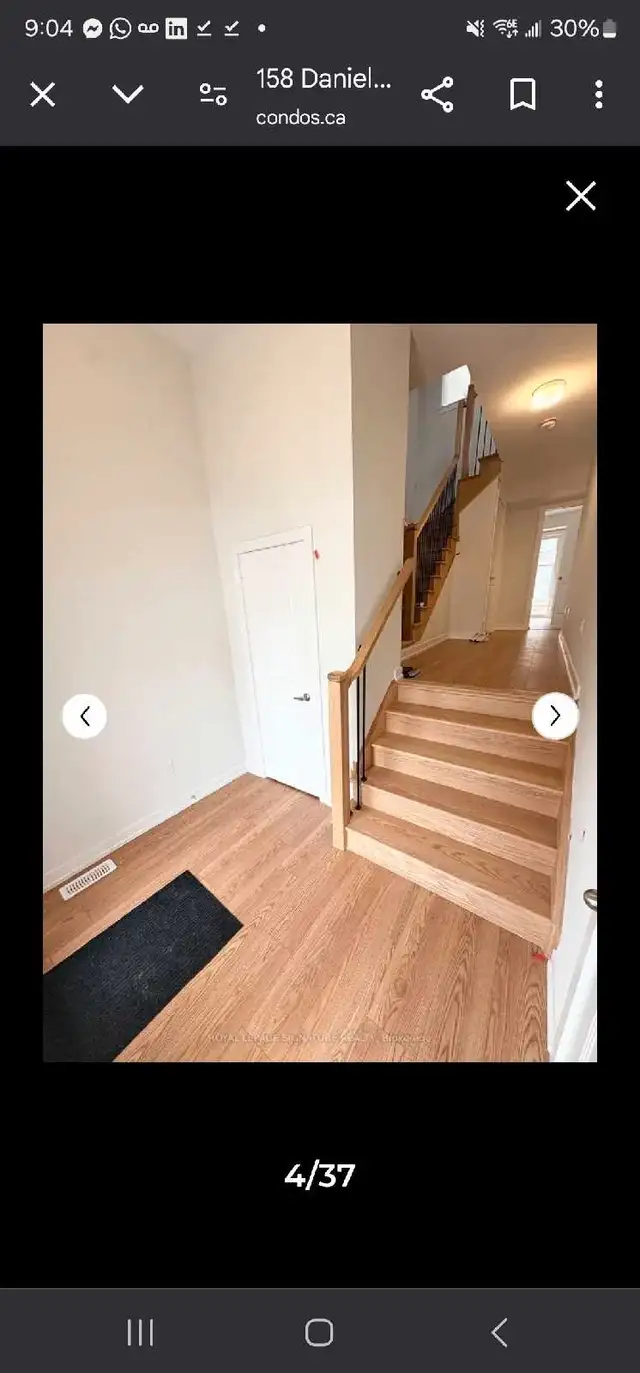Minimize the tab with the down chevron
Screen dimensions: 640x1373
pos(127,95)
